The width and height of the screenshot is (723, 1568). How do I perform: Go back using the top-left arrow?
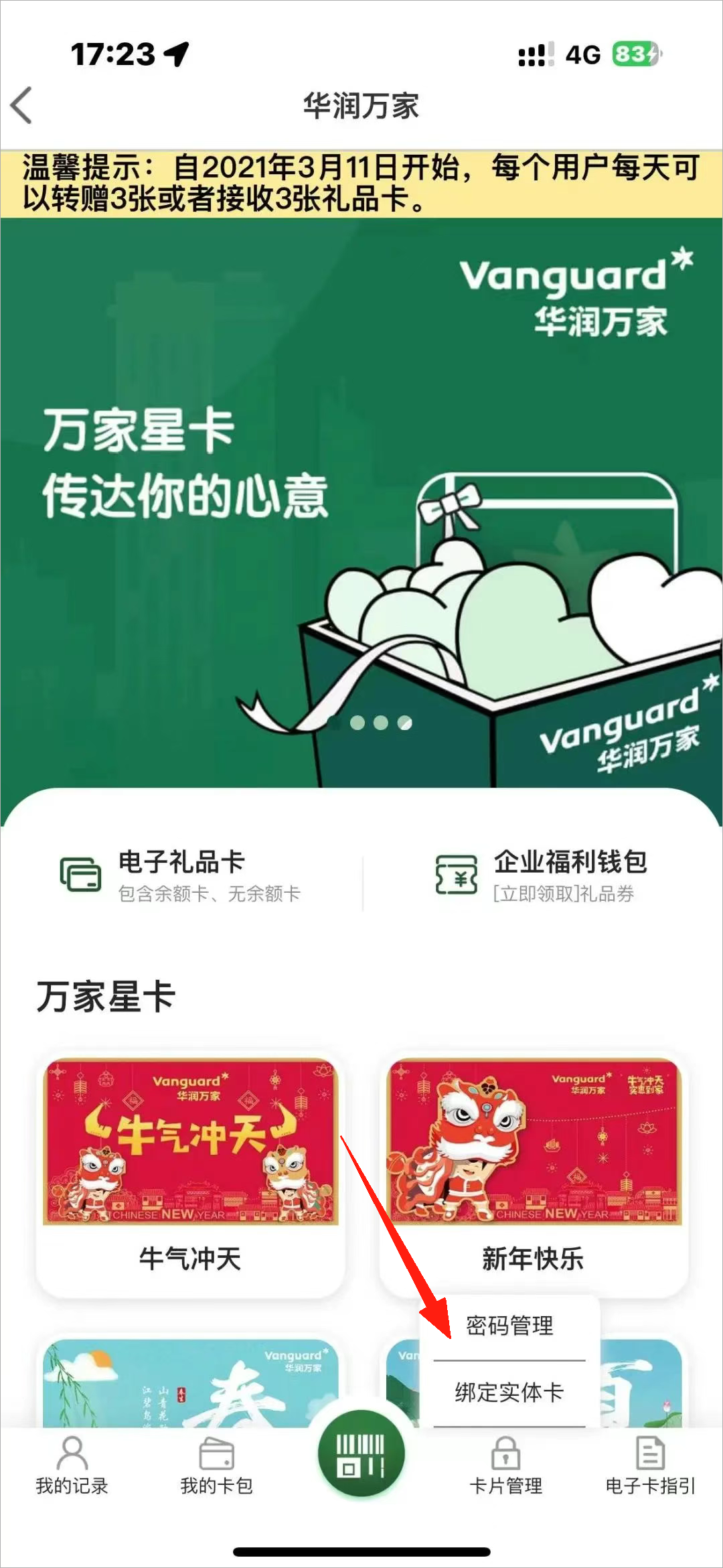click(21, 106)
